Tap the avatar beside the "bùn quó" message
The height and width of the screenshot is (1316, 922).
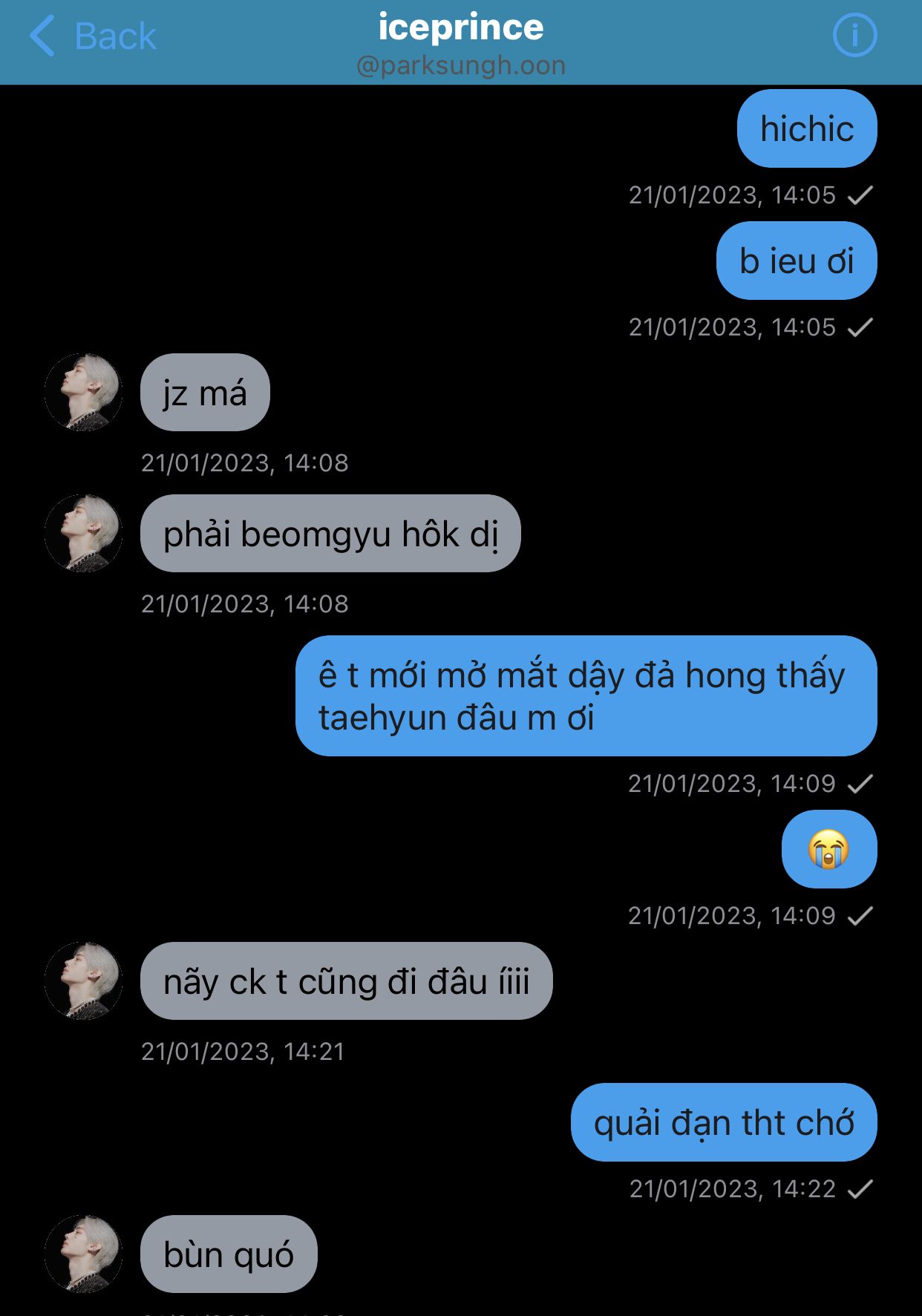click(84, 1254)
